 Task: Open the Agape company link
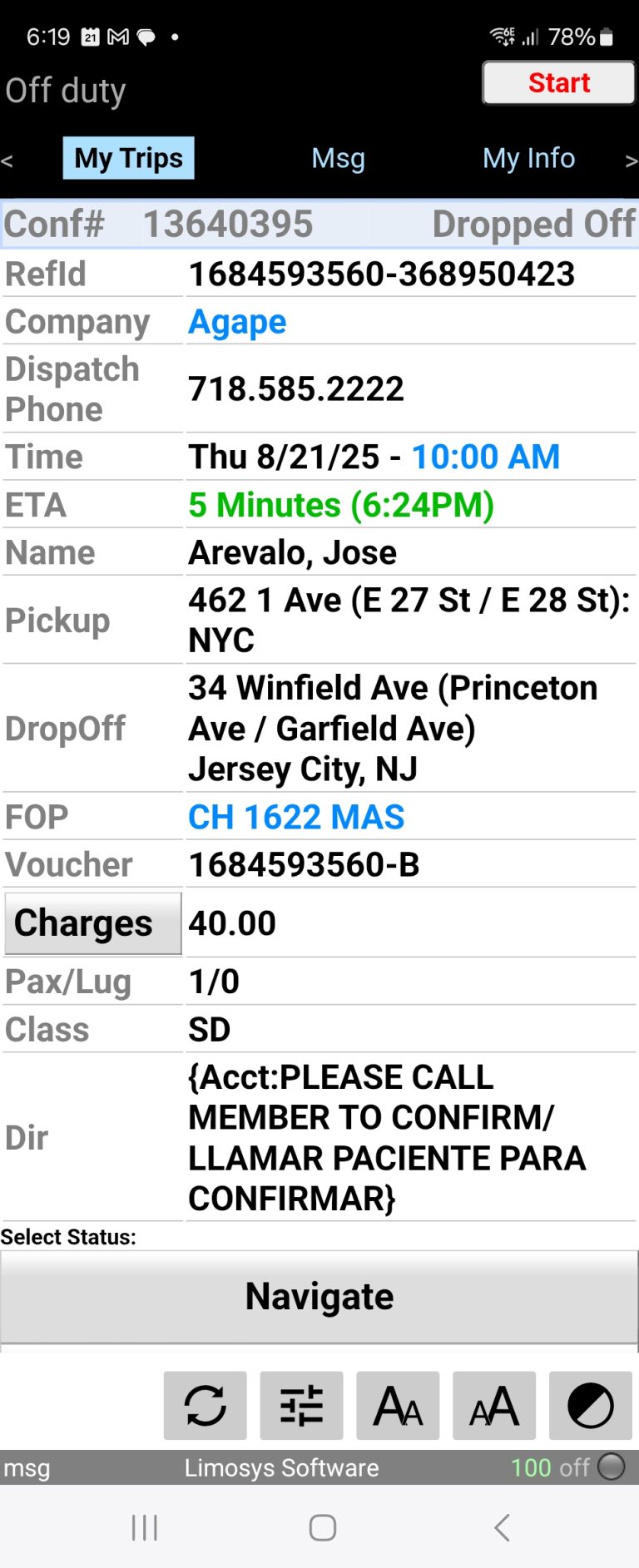click(x=237, y=322)
